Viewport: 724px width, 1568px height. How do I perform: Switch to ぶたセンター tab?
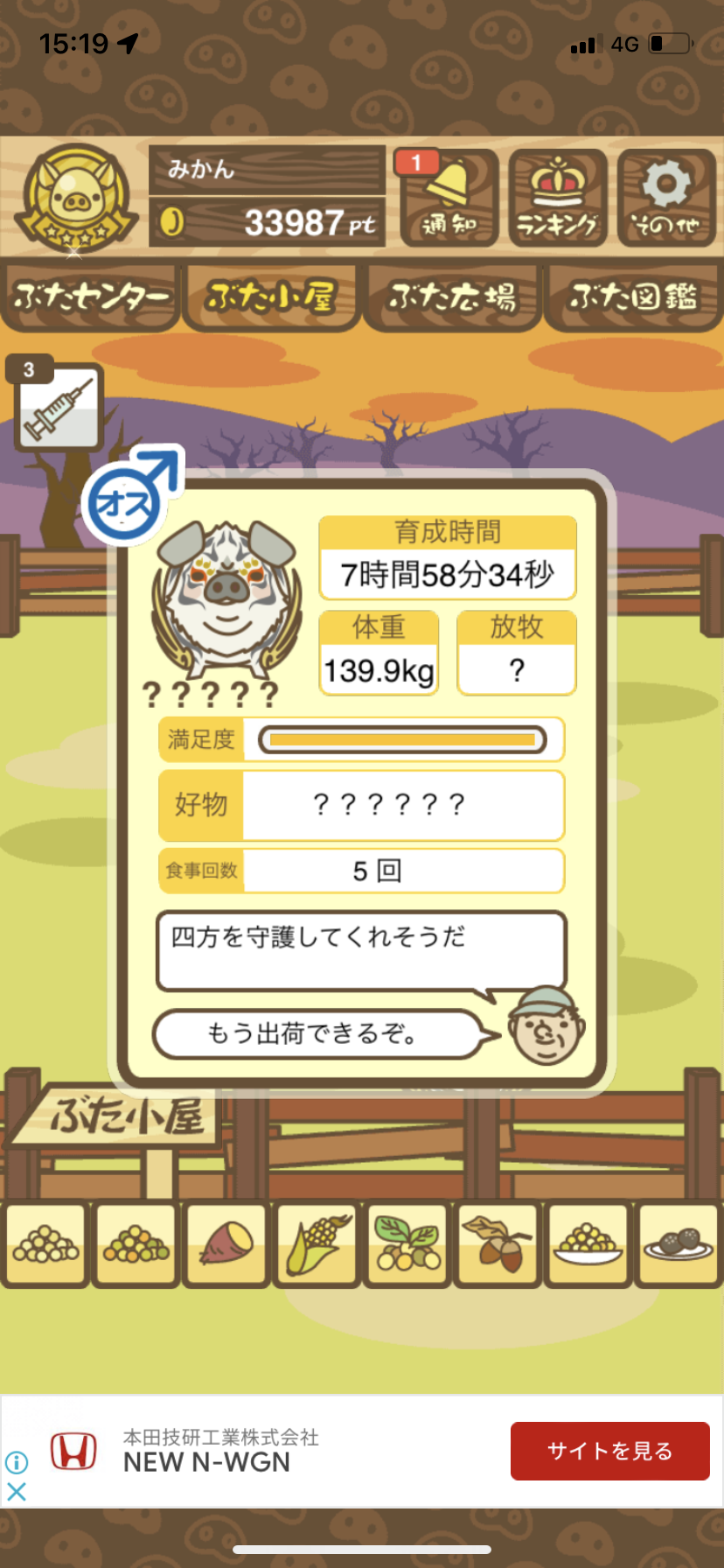click(x=91, y=297)
